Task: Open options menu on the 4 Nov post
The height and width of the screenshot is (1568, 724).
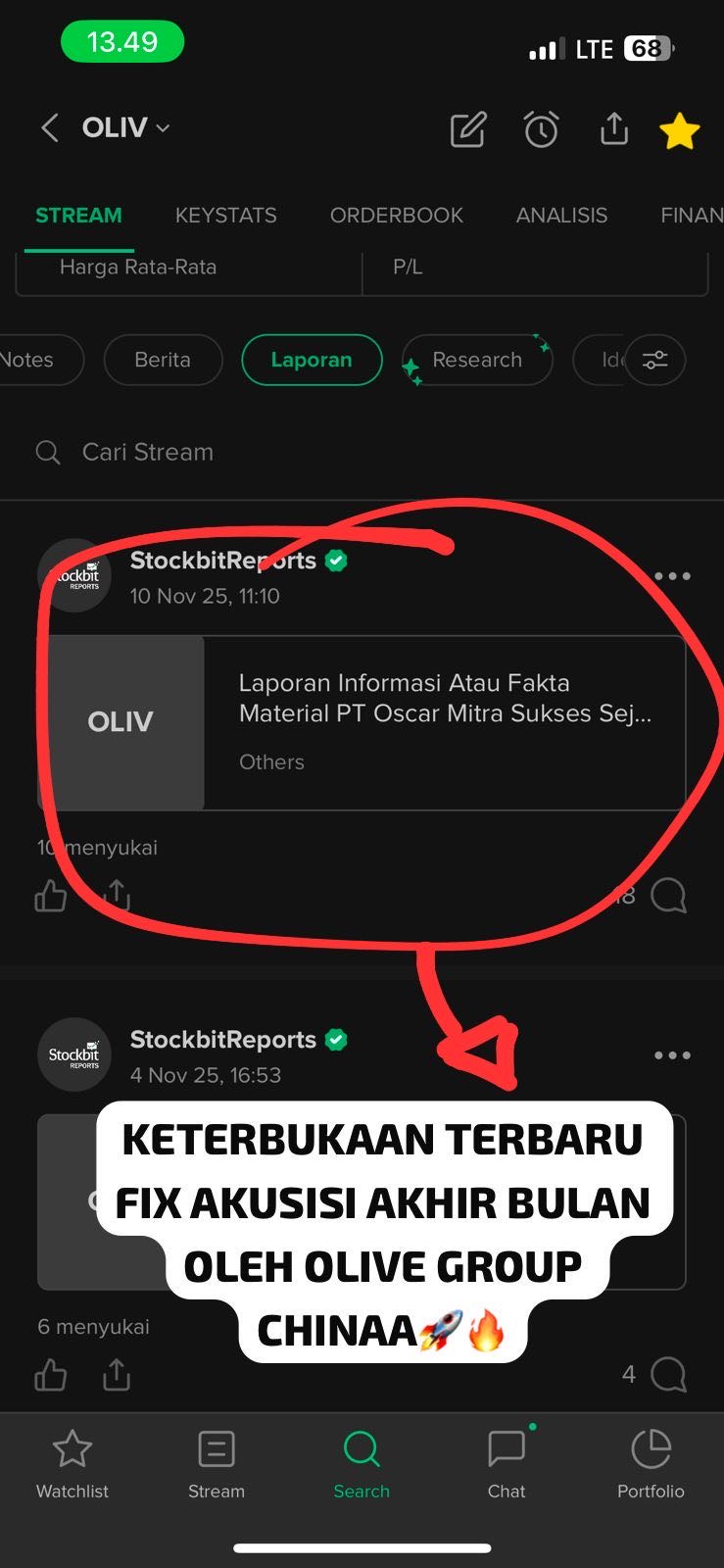Action: (672, 1054)
